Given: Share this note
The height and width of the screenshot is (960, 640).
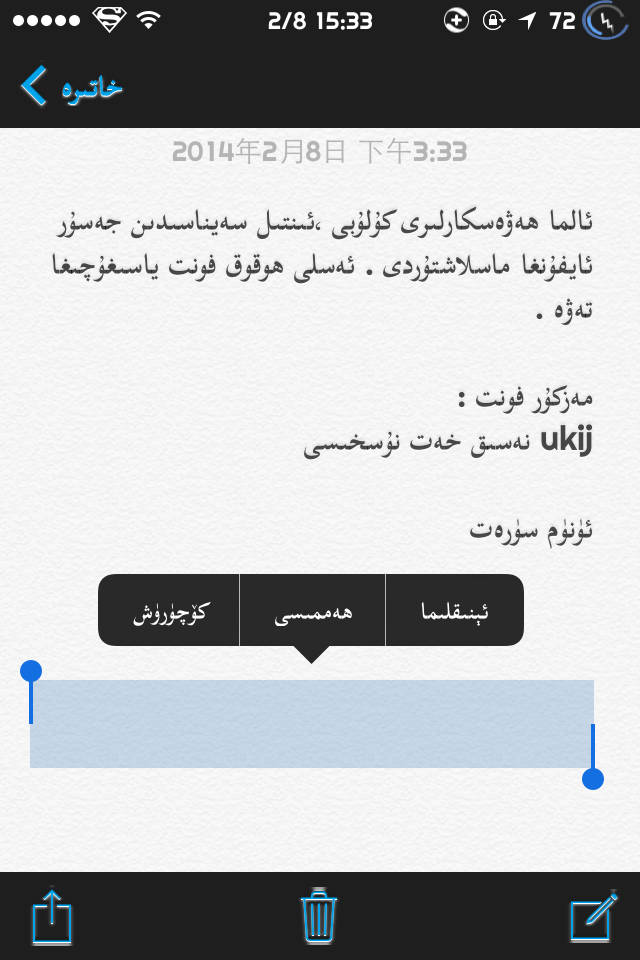Looking at the screenshot, I should 54,916.
